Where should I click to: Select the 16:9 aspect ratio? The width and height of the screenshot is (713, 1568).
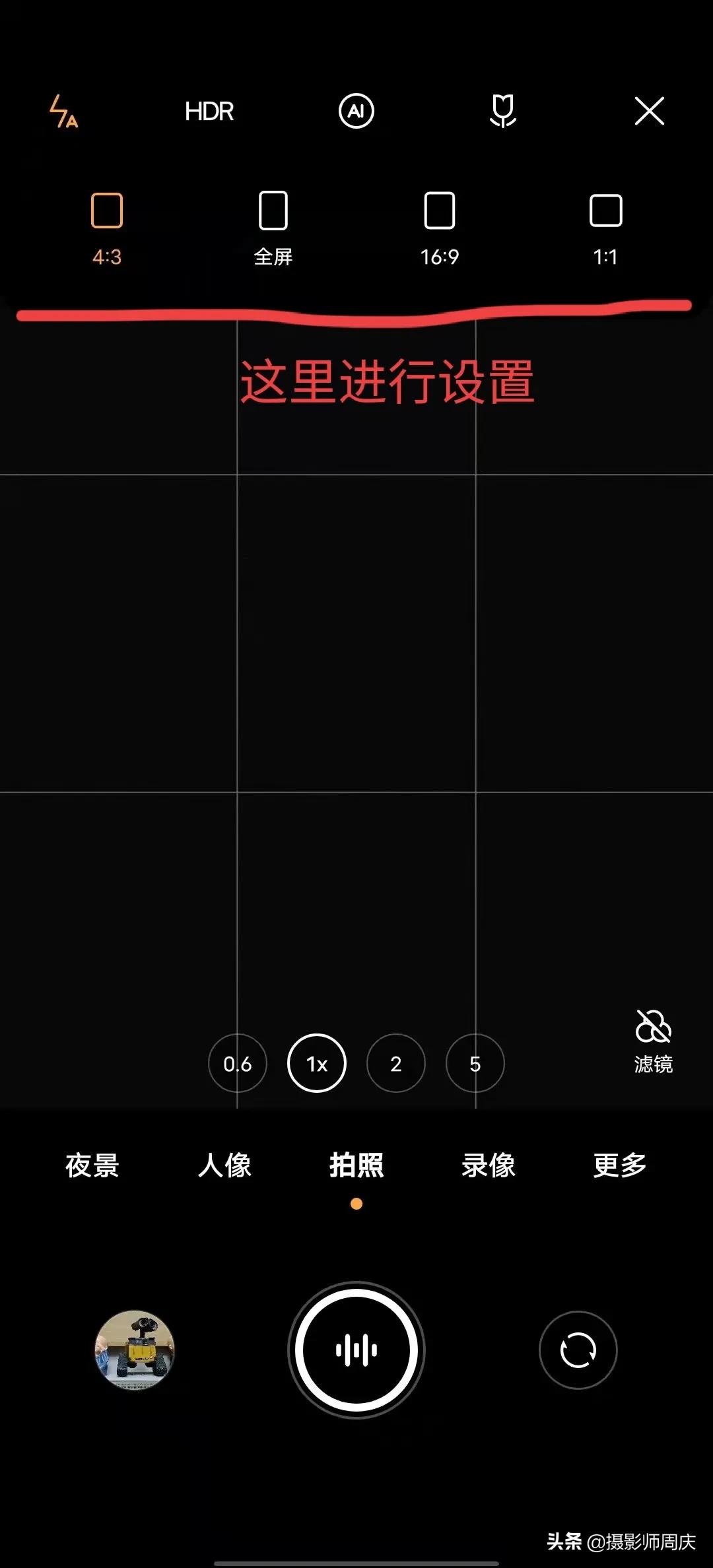coord(440,227)
